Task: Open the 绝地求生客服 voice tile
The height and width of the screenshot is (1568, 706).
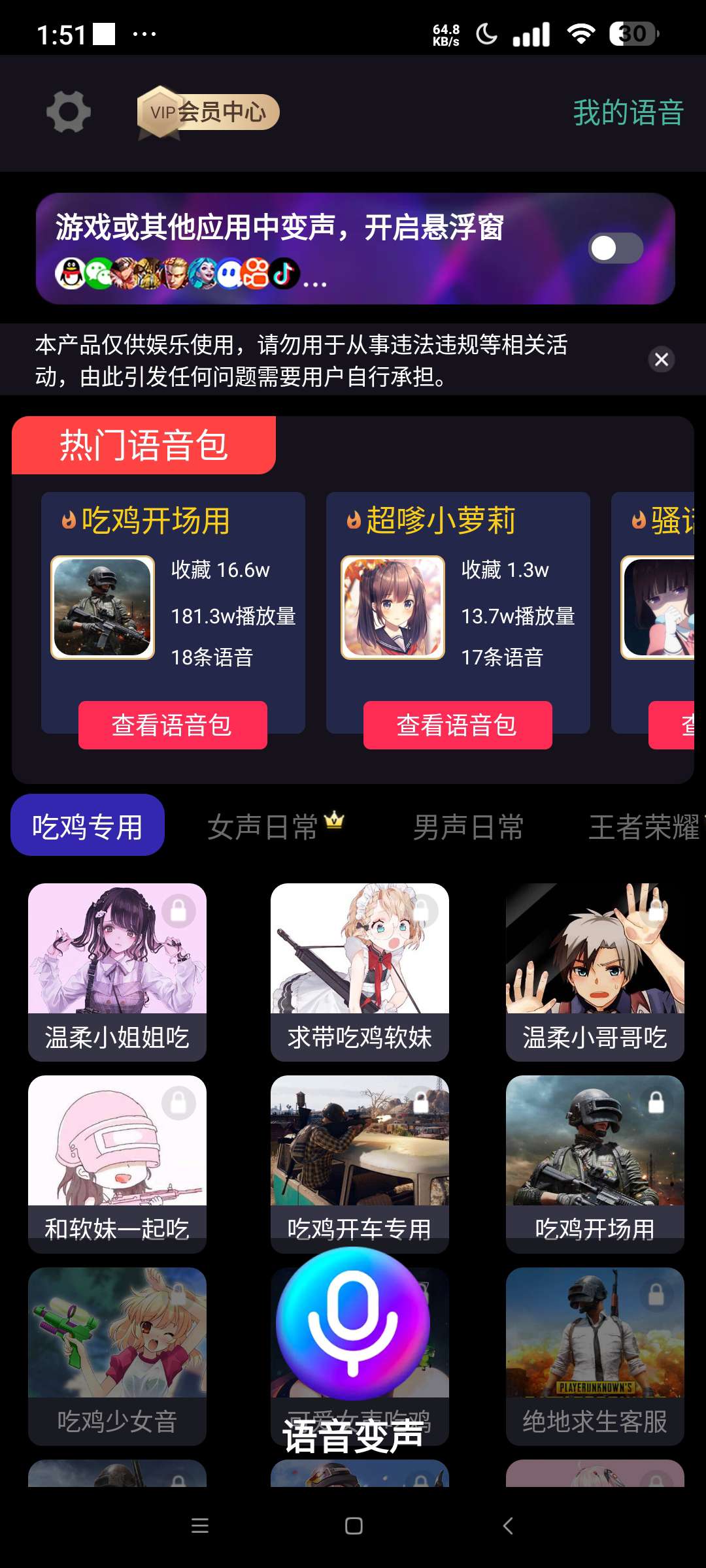Action: pos(595,1356)
